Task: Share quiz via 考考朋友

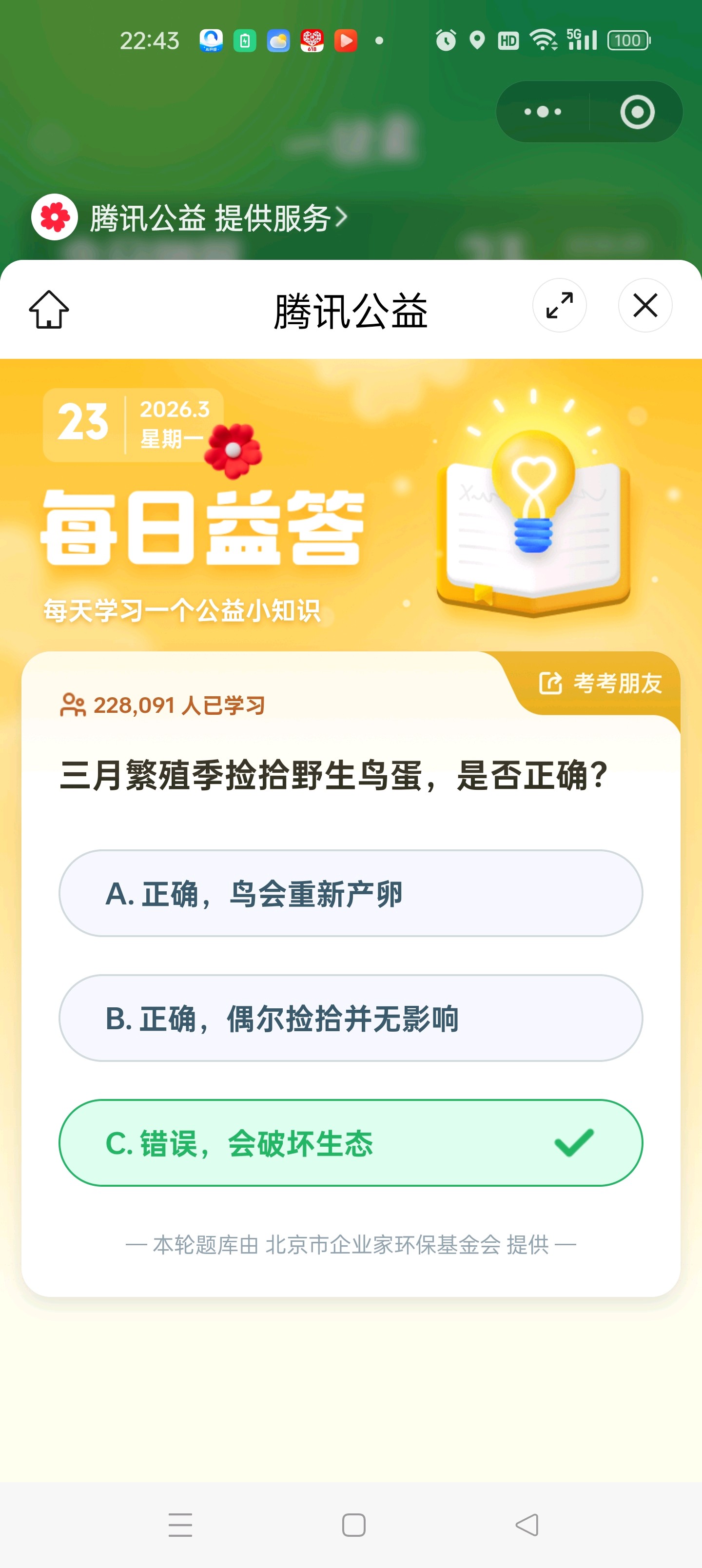Action: coord(600,683)
